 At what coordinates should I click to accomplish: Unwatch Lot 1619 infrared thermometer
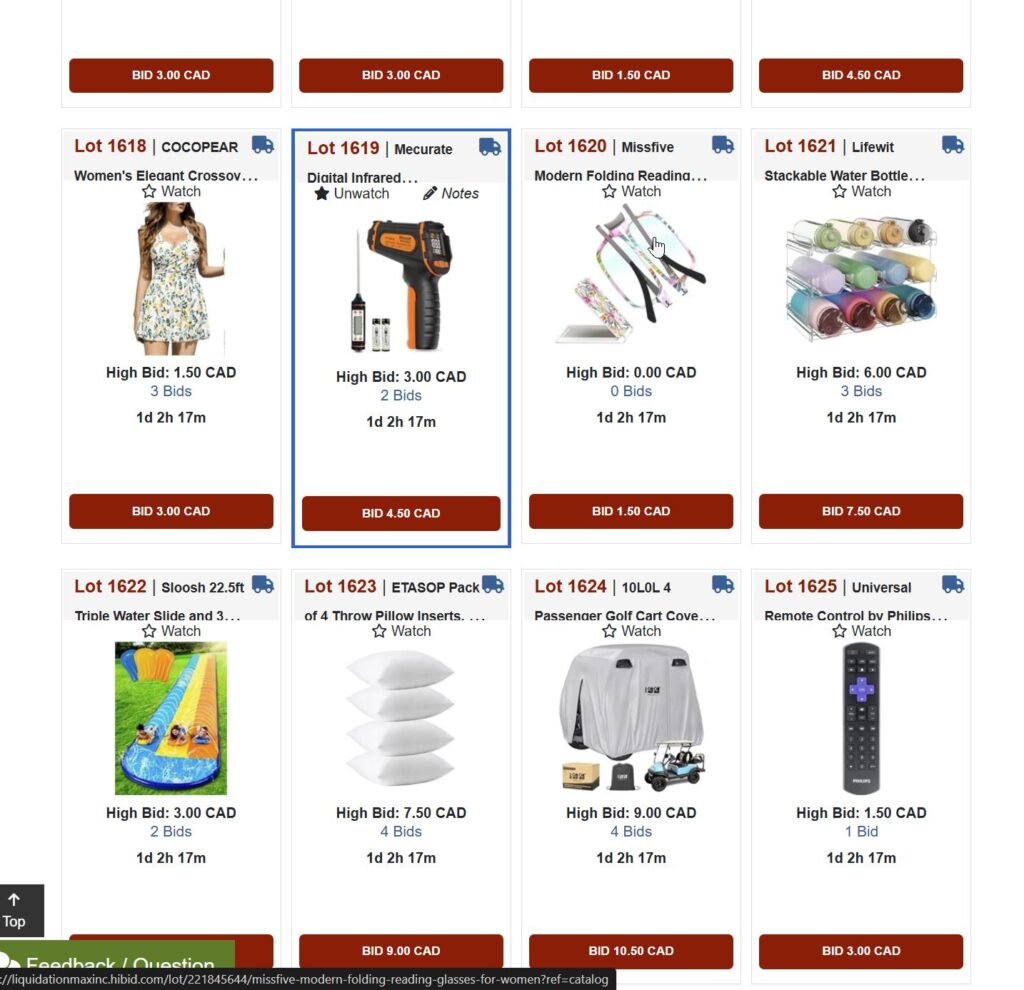click(352, 193)
